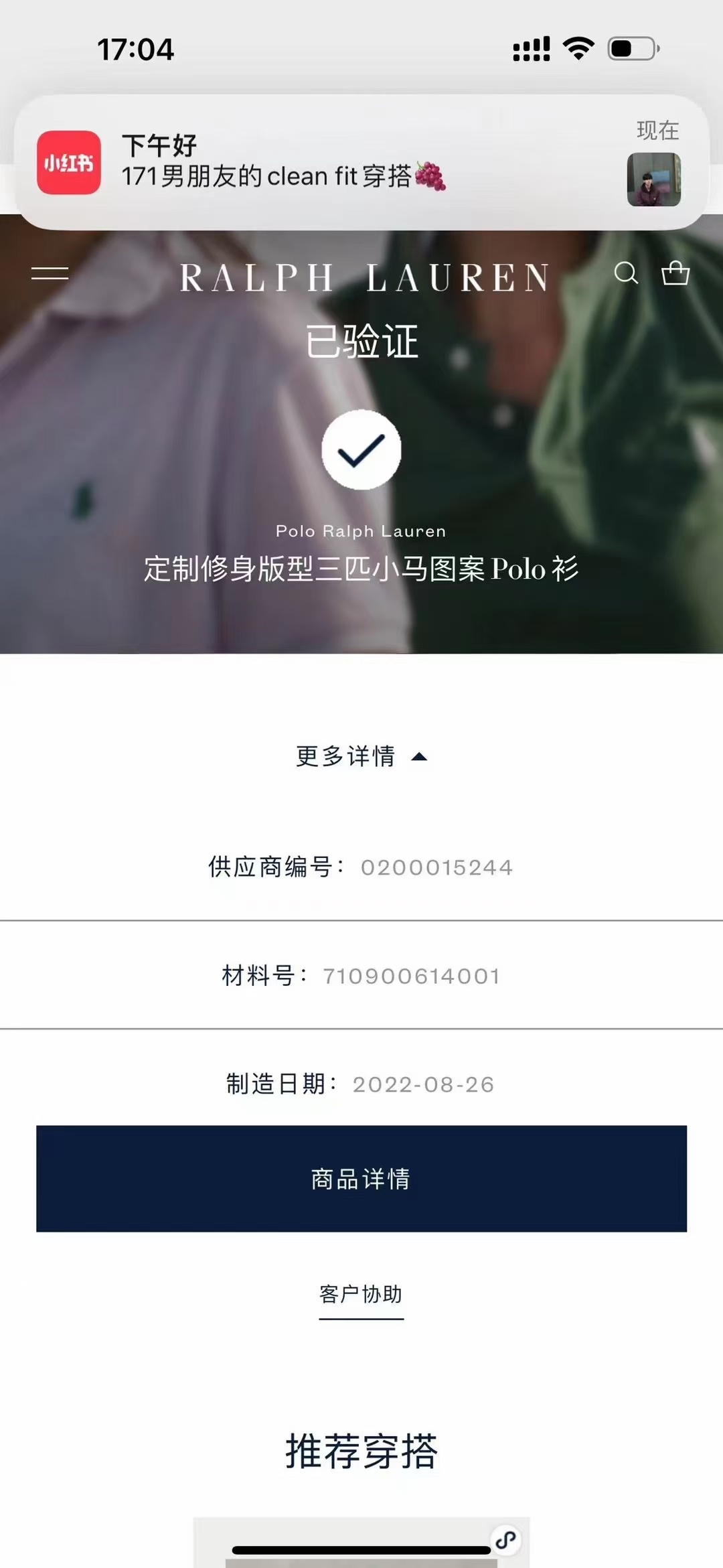The width and height of the screenshot is (723, 1568).
Task: Collapse the 更多详情 section
Action: pyautogui.click(x=361, y=756)
